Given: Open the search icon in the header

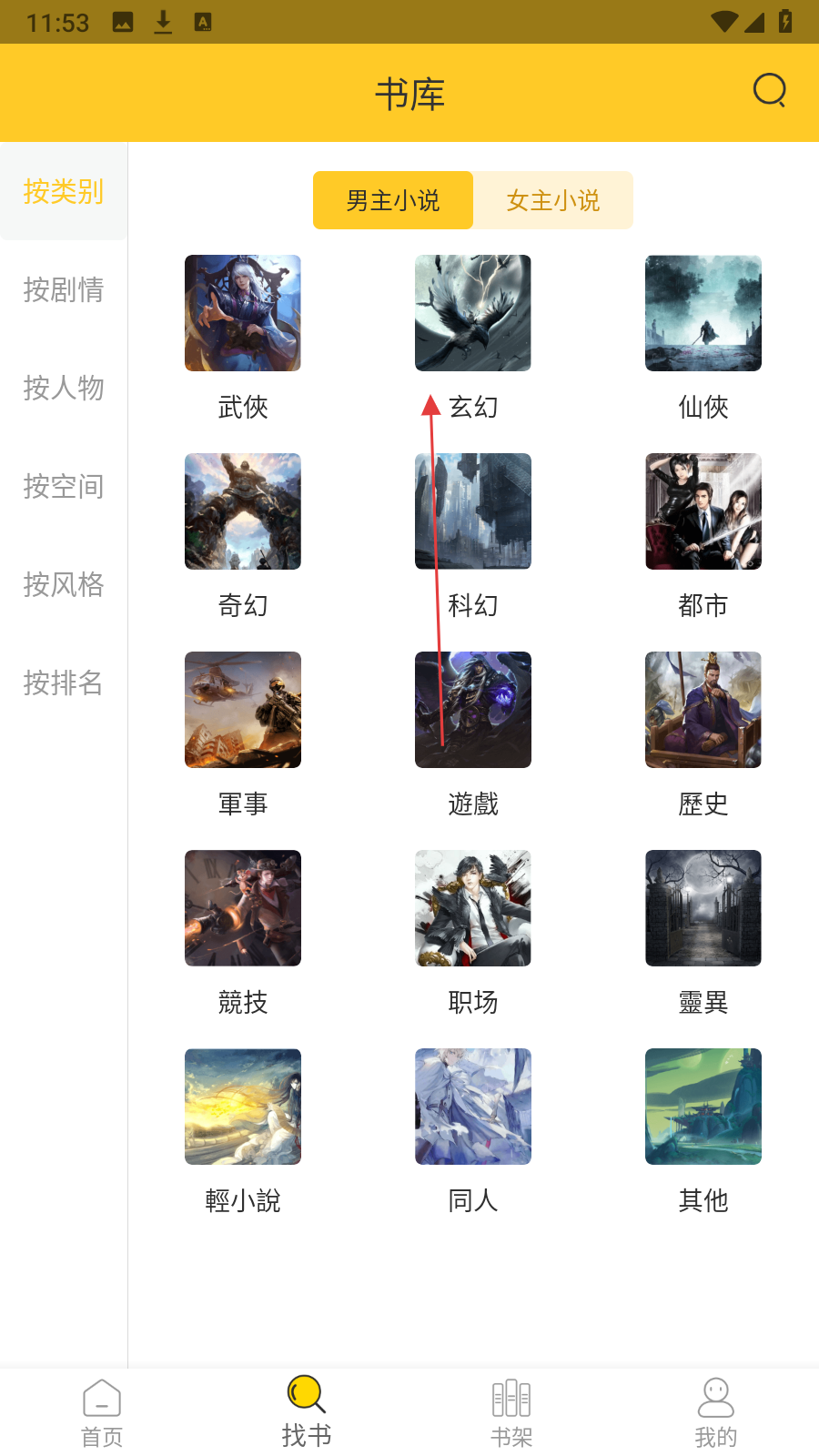Looking at the screenshot, I should [x=769, y=90].
